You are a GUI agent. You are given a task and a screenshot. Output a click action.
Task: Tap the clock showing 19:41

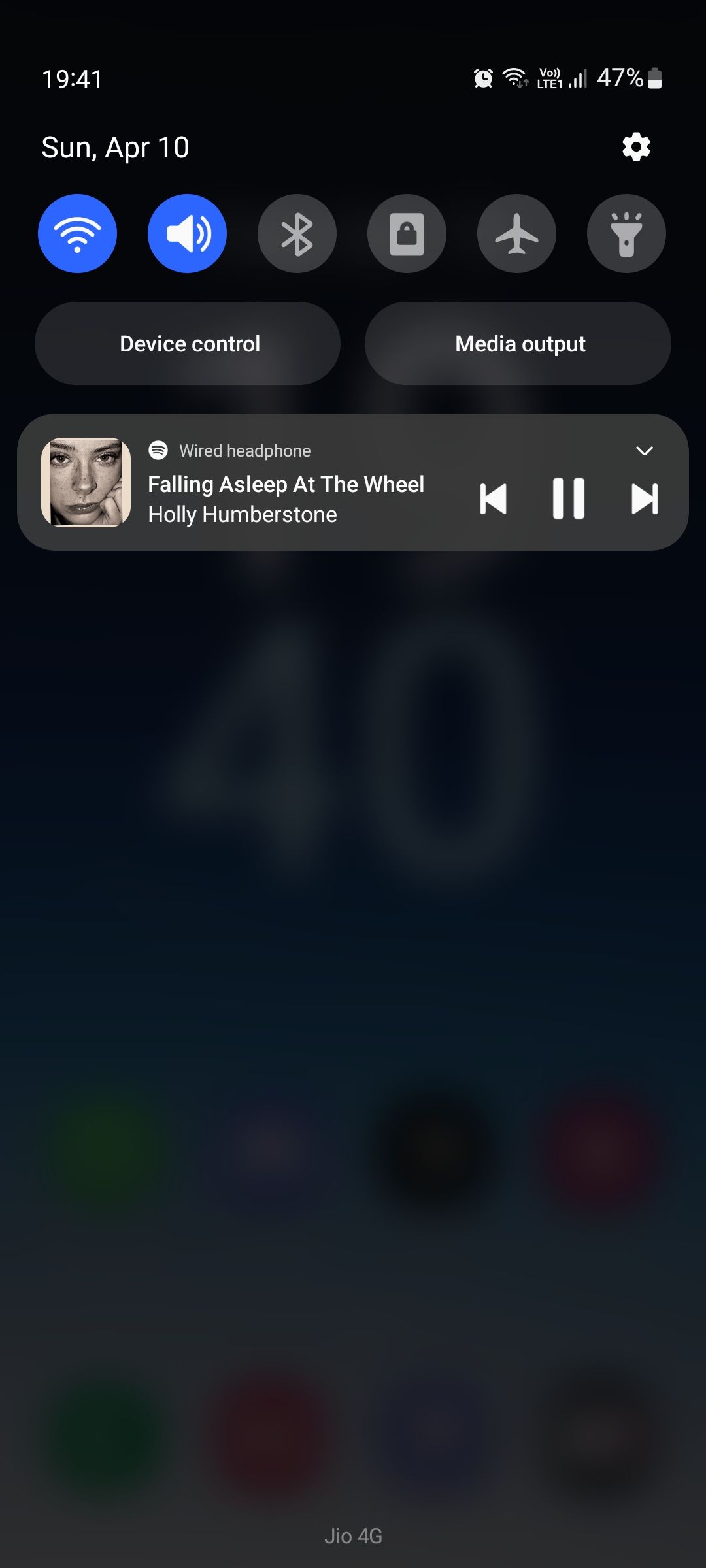tap(72, 78)
